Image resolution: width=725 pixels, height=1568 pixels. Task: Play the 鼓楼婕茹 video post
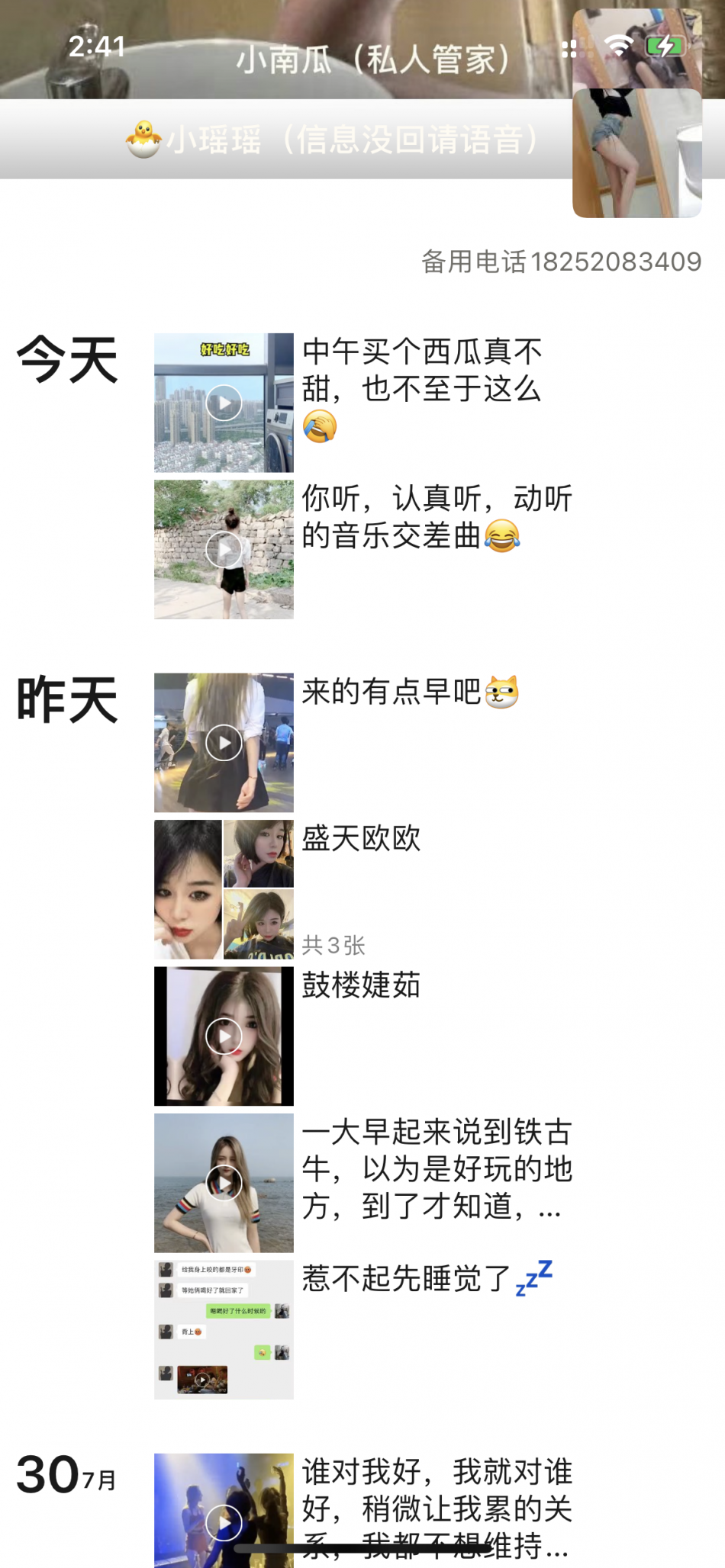coord(224,1036)
